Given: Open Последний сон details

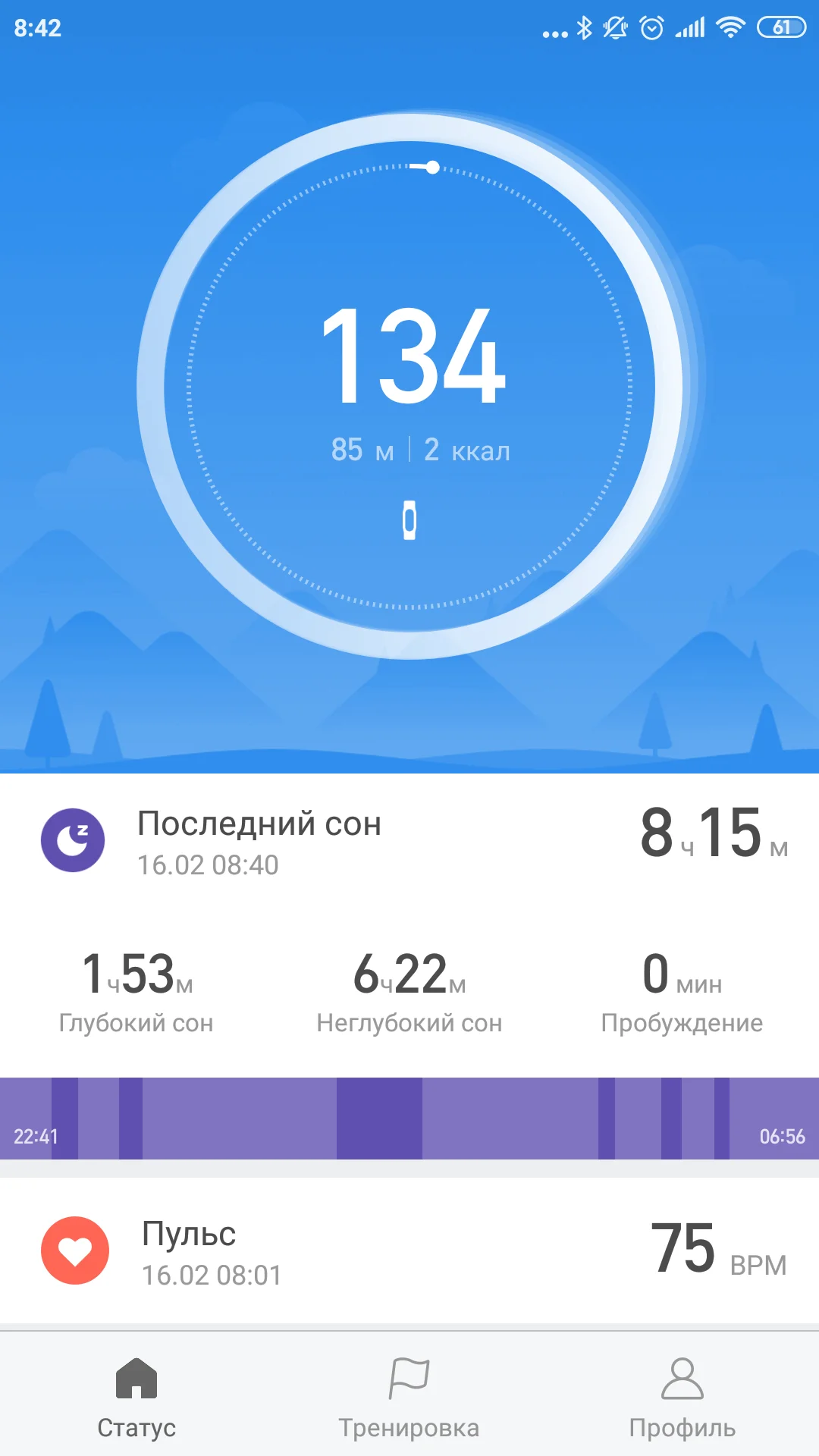Looking at the screenshot, I should click(259, 824).
